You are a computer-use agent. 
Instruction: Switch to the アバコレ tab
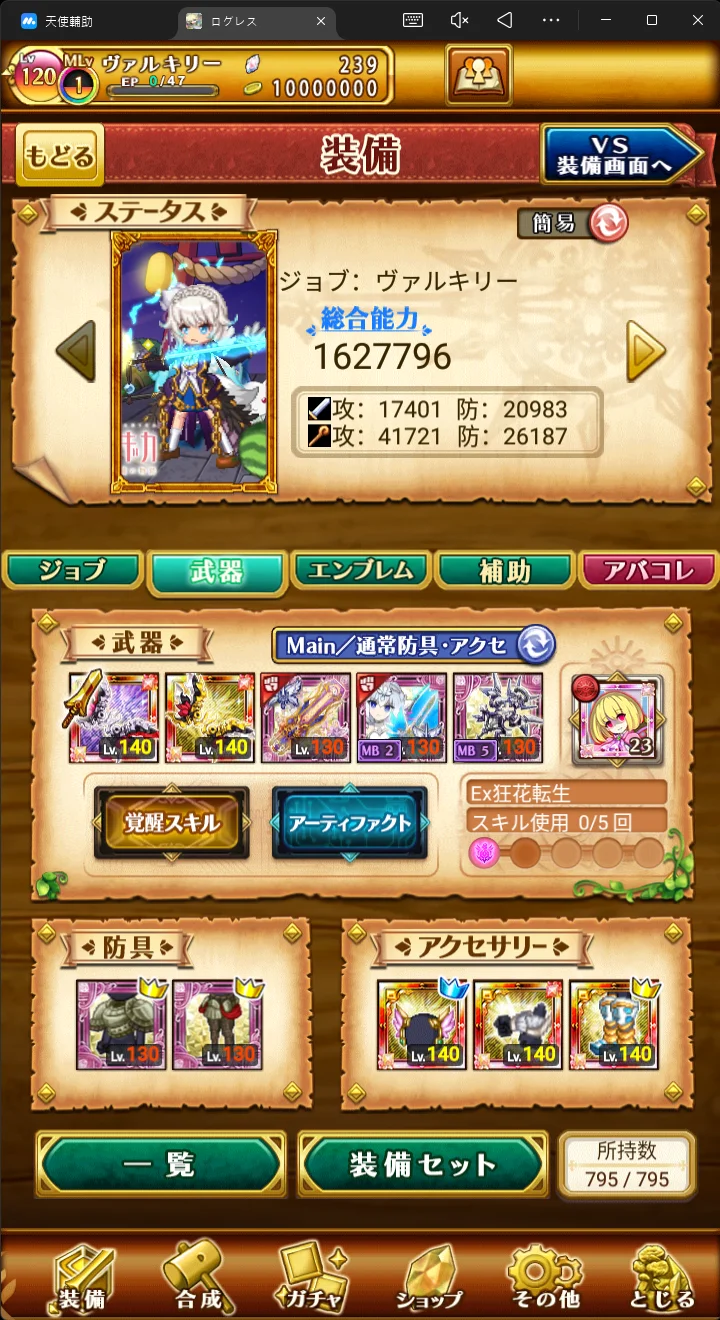click(649, 571)
